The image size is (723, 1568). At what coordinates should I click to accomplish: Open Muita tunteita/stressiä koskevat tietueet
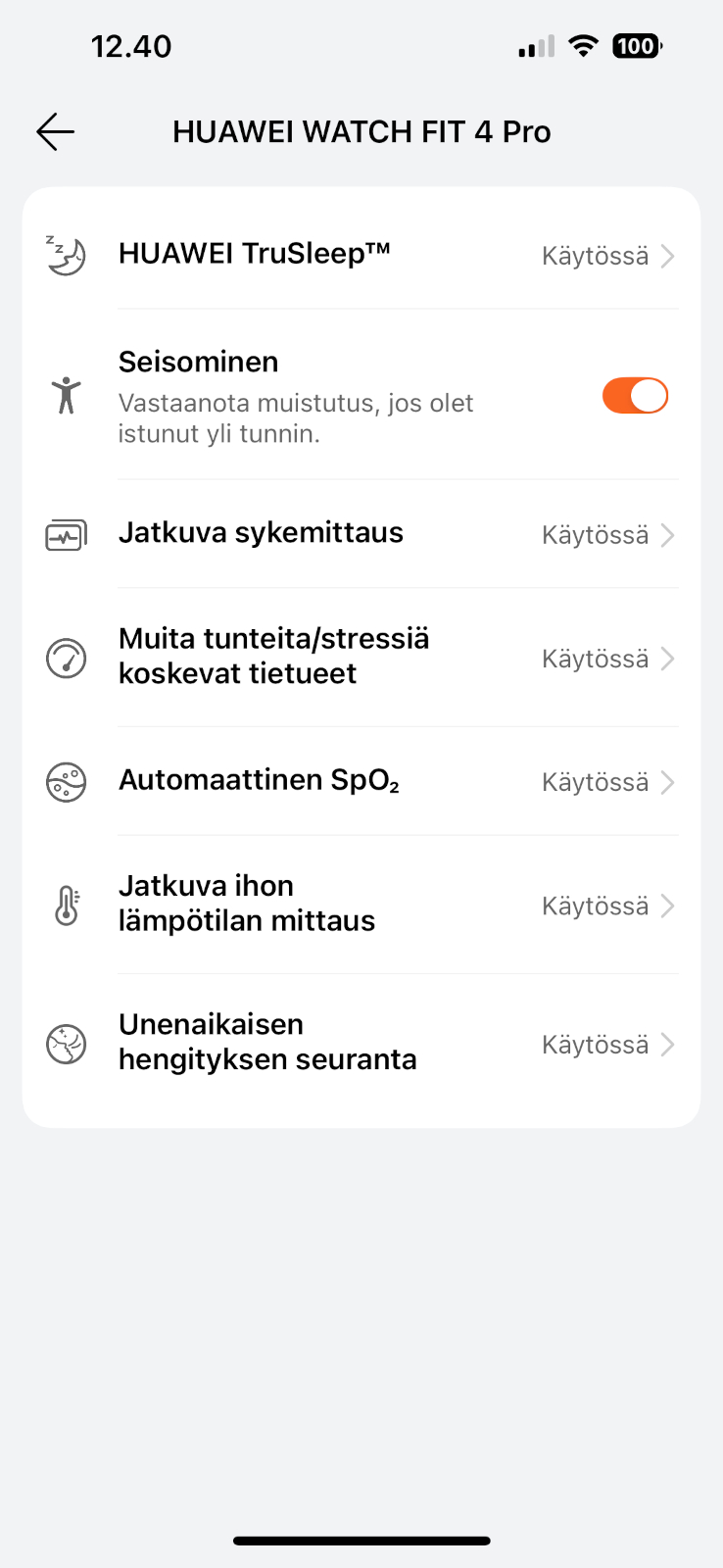[361, 658]
